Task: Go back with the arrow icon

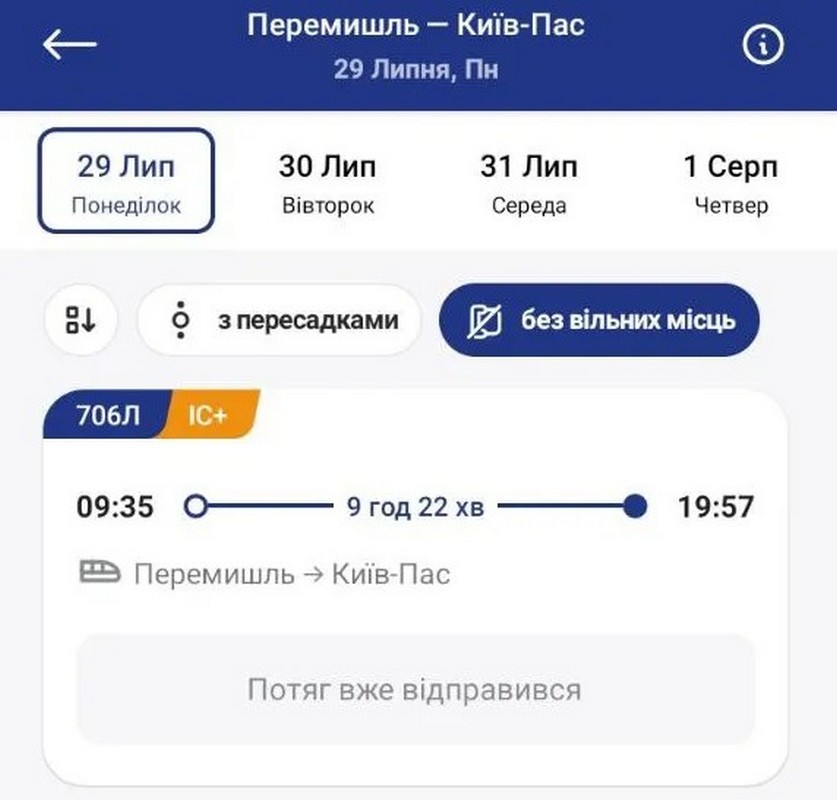Action: point(69,44)
